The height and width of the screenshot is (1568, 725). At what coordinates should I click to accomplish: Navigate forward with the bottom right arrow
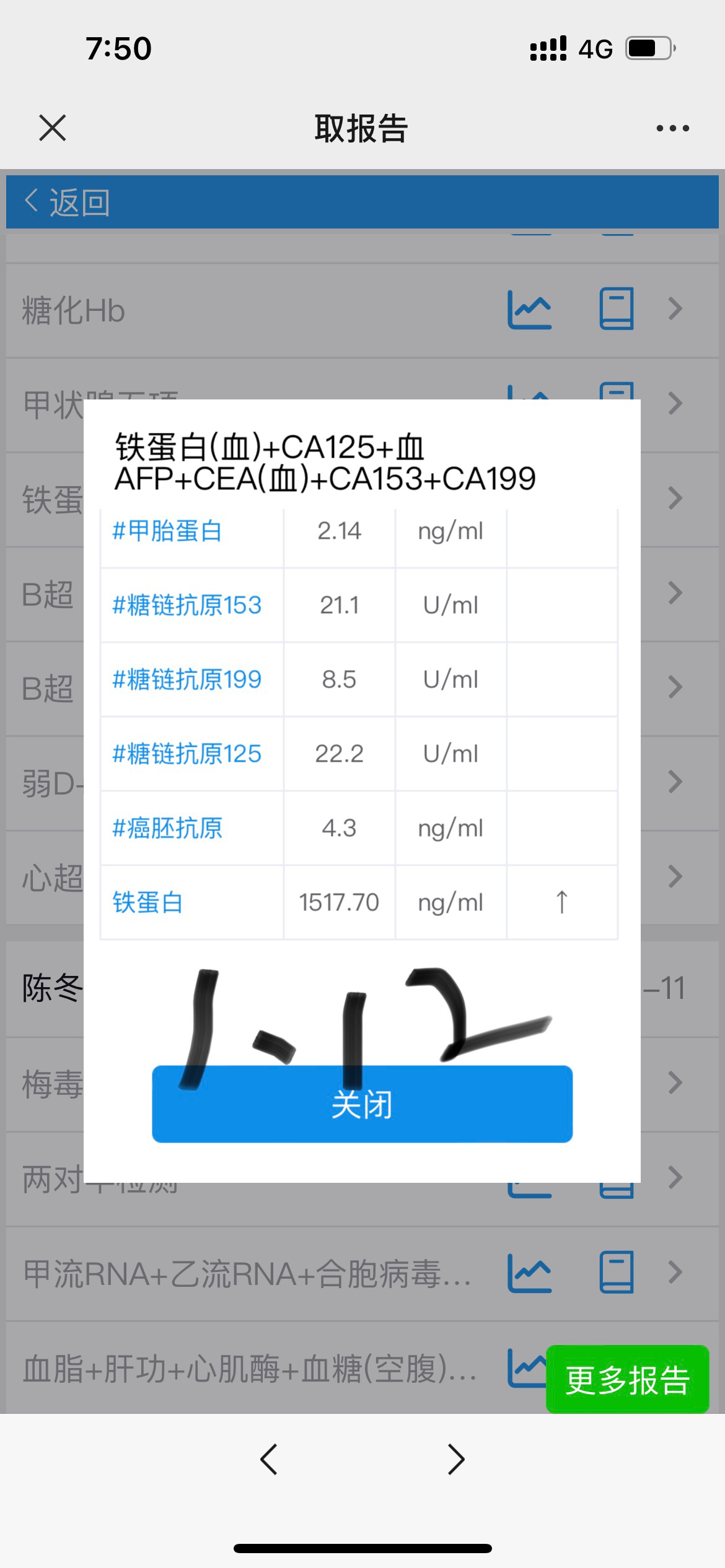point(456,1459)
